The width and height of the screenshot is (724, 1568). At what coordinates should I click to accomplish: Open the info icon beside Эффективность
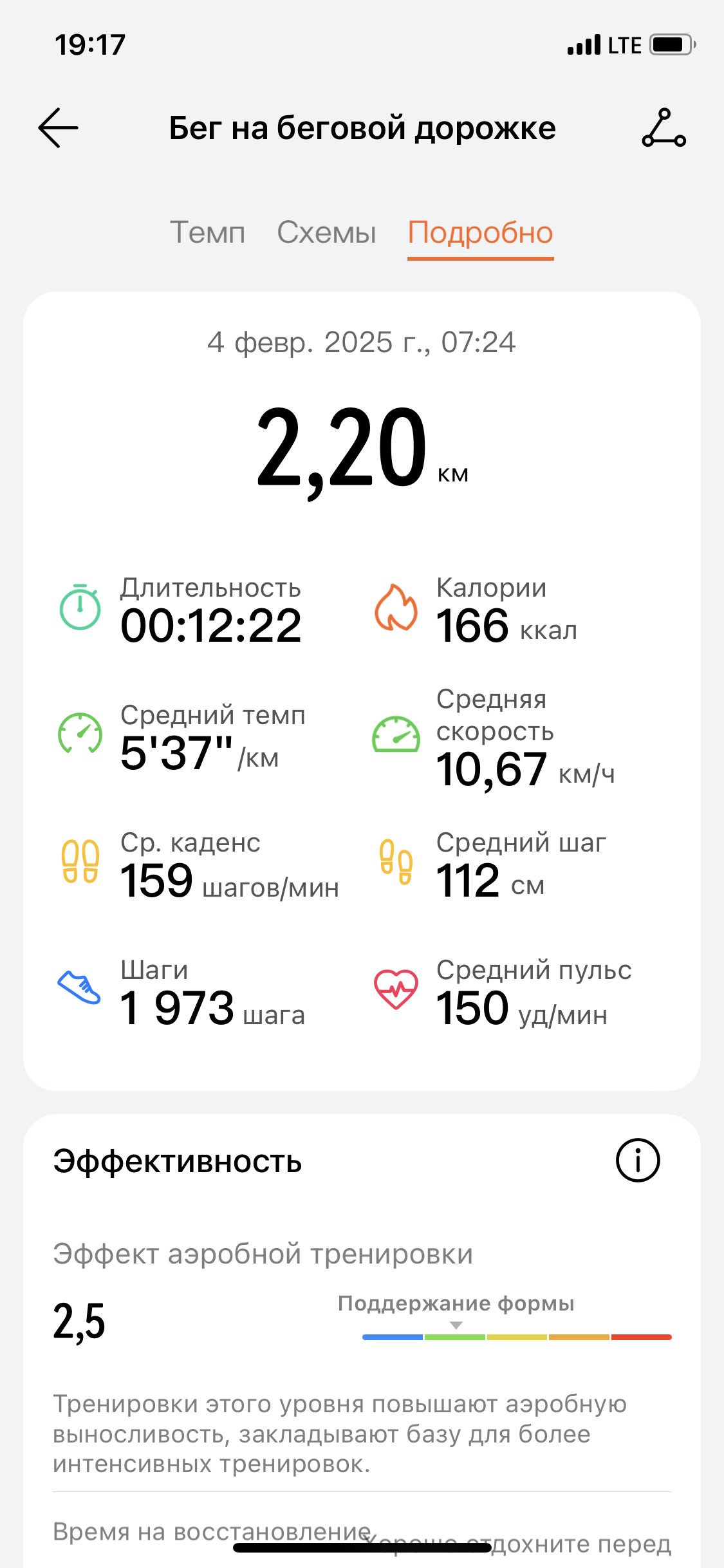638,1161
